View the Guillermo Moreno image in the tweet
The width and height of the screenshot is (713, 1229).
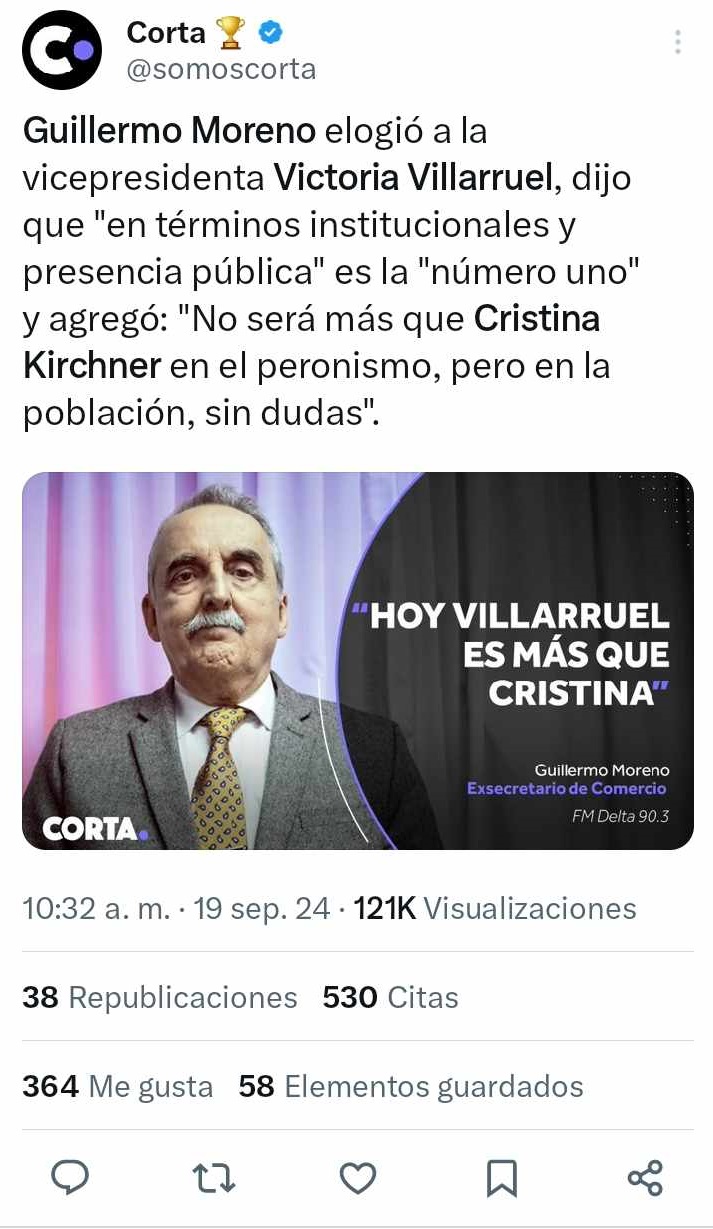357,661
